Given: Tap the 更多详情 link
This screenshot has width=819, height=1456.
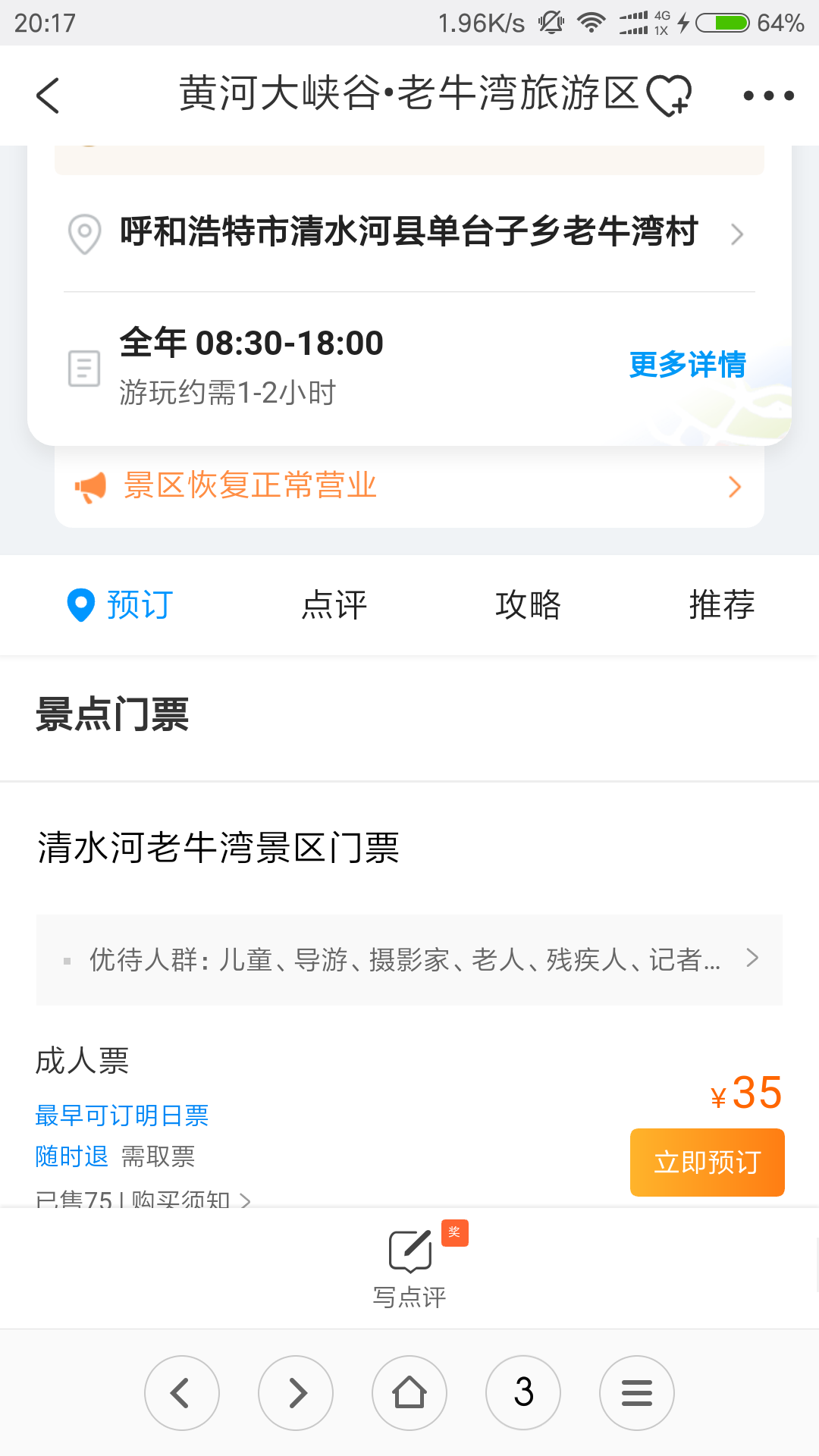Looking at the screenshot, I should click(687, 365).
